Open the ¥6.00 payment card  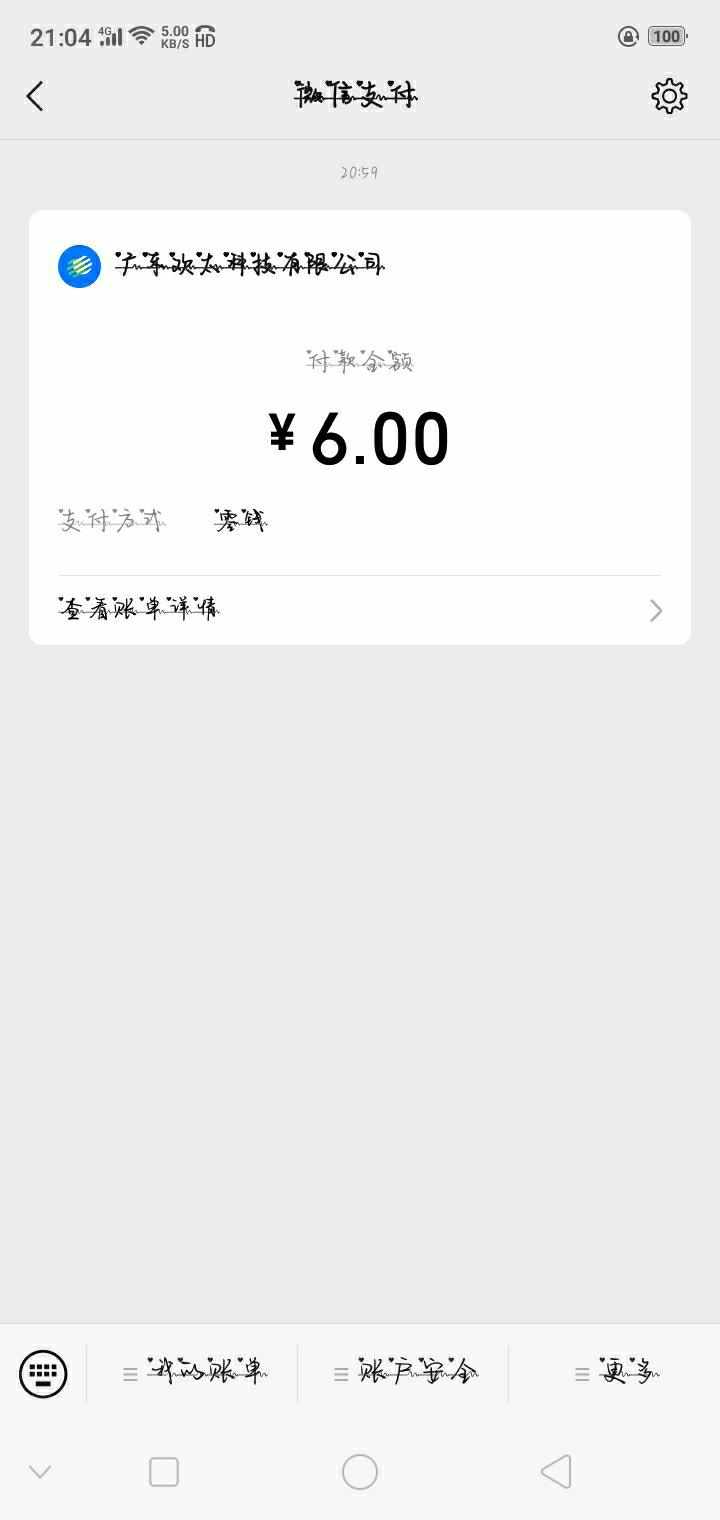(360, 427)
